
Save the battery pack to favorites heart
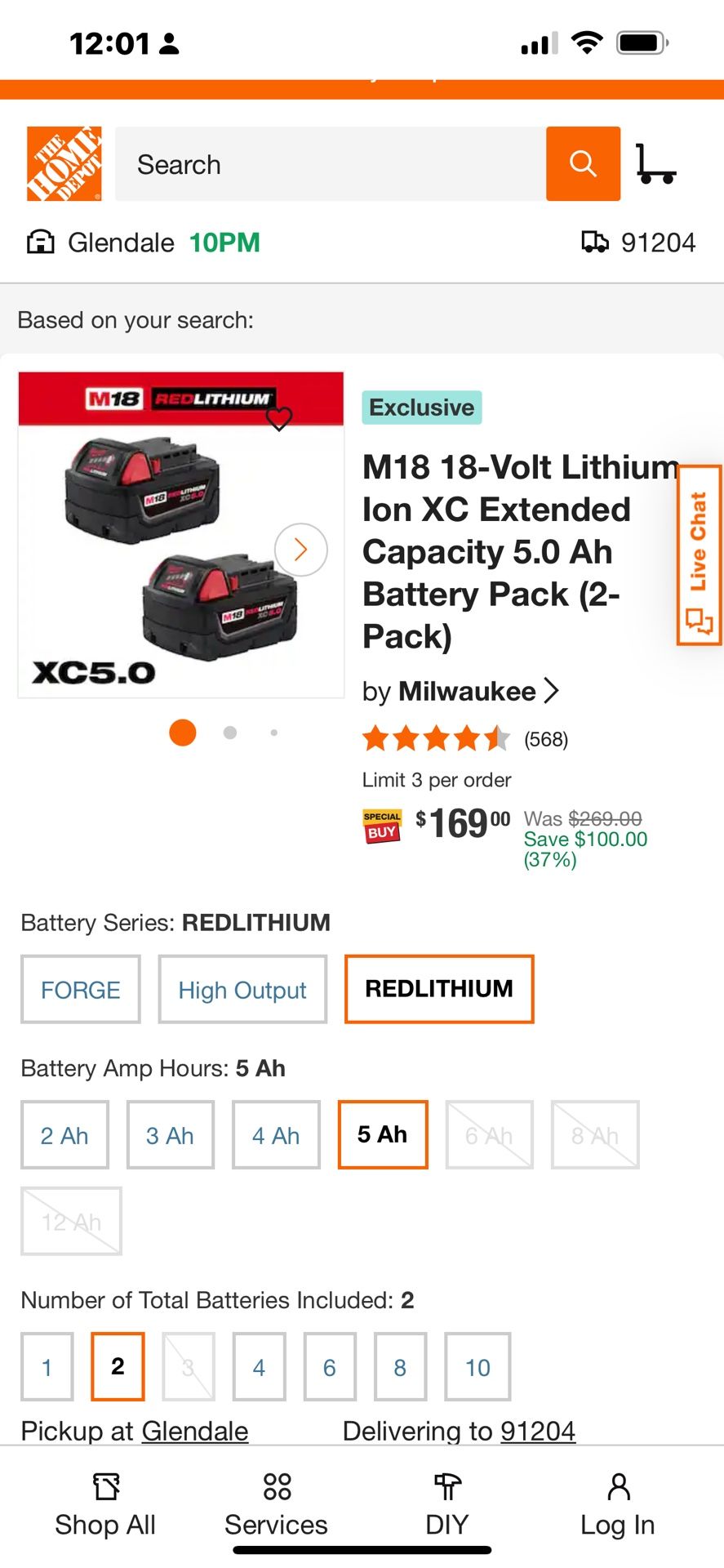click(x=279, y=419)
